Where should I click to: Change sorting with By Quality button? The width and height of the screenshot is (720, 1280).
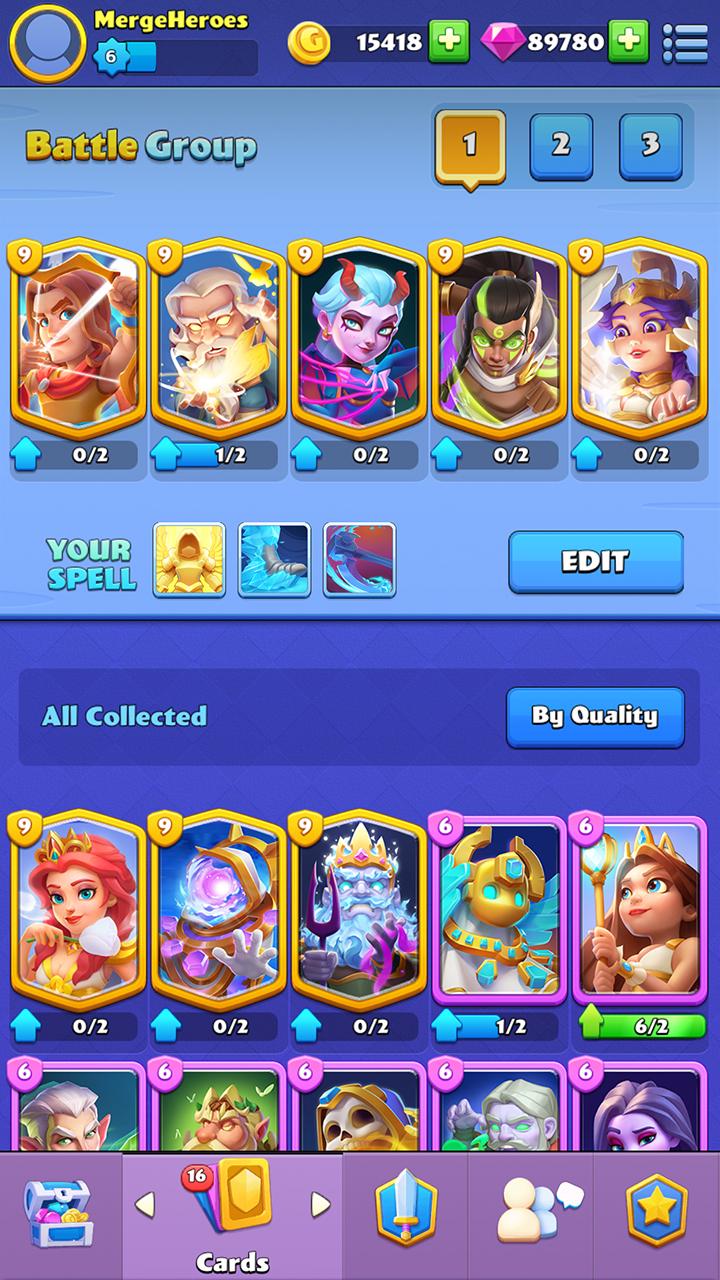[x=595, y=716]
